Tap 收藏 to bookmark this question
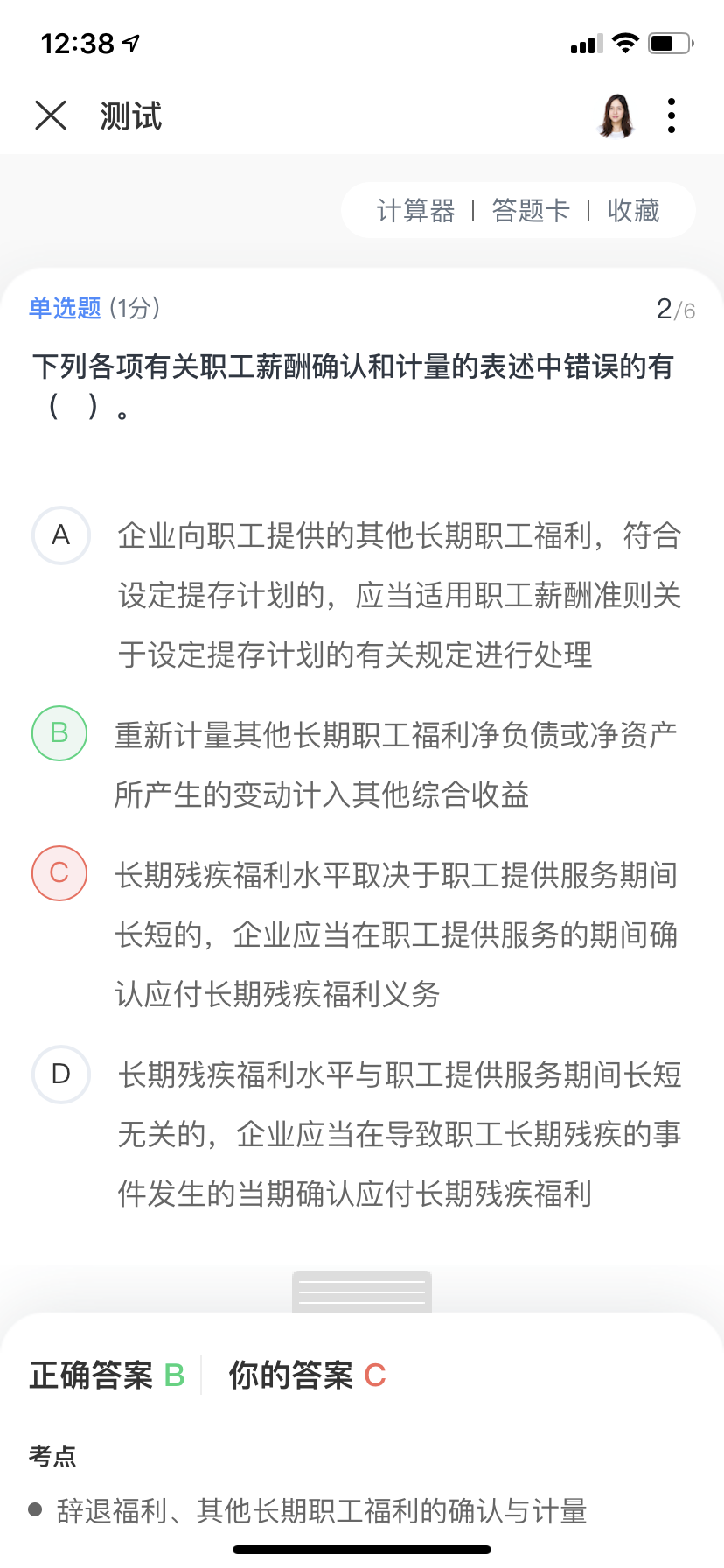Viewport: 724px width, 1568px height. (633, 211)
